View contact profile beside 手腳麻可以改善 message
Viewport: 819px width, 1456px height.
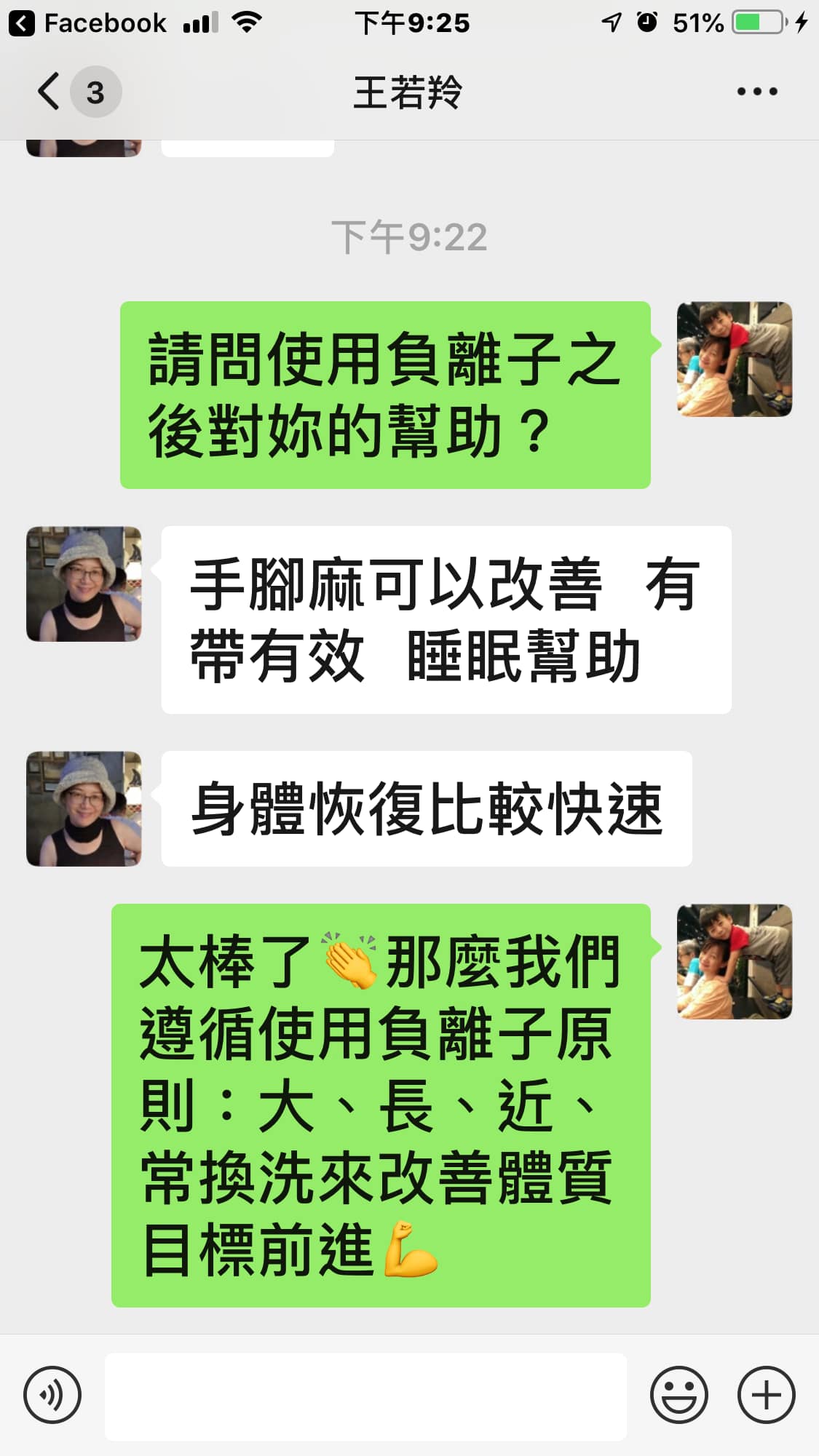(x=84, y=584)
